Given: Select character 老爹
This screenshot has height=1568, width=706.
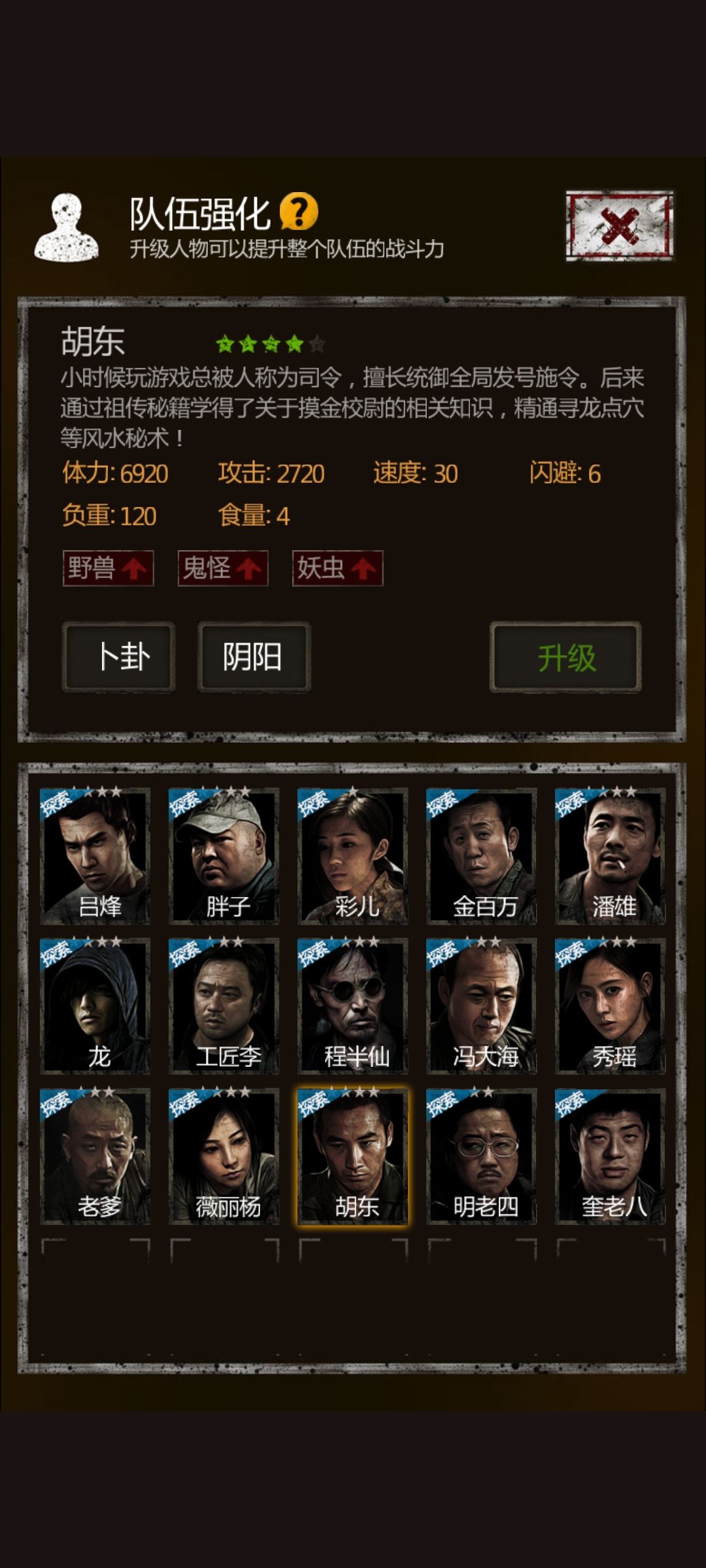Looking at the screenshot, I should [x=95, y=1156].
